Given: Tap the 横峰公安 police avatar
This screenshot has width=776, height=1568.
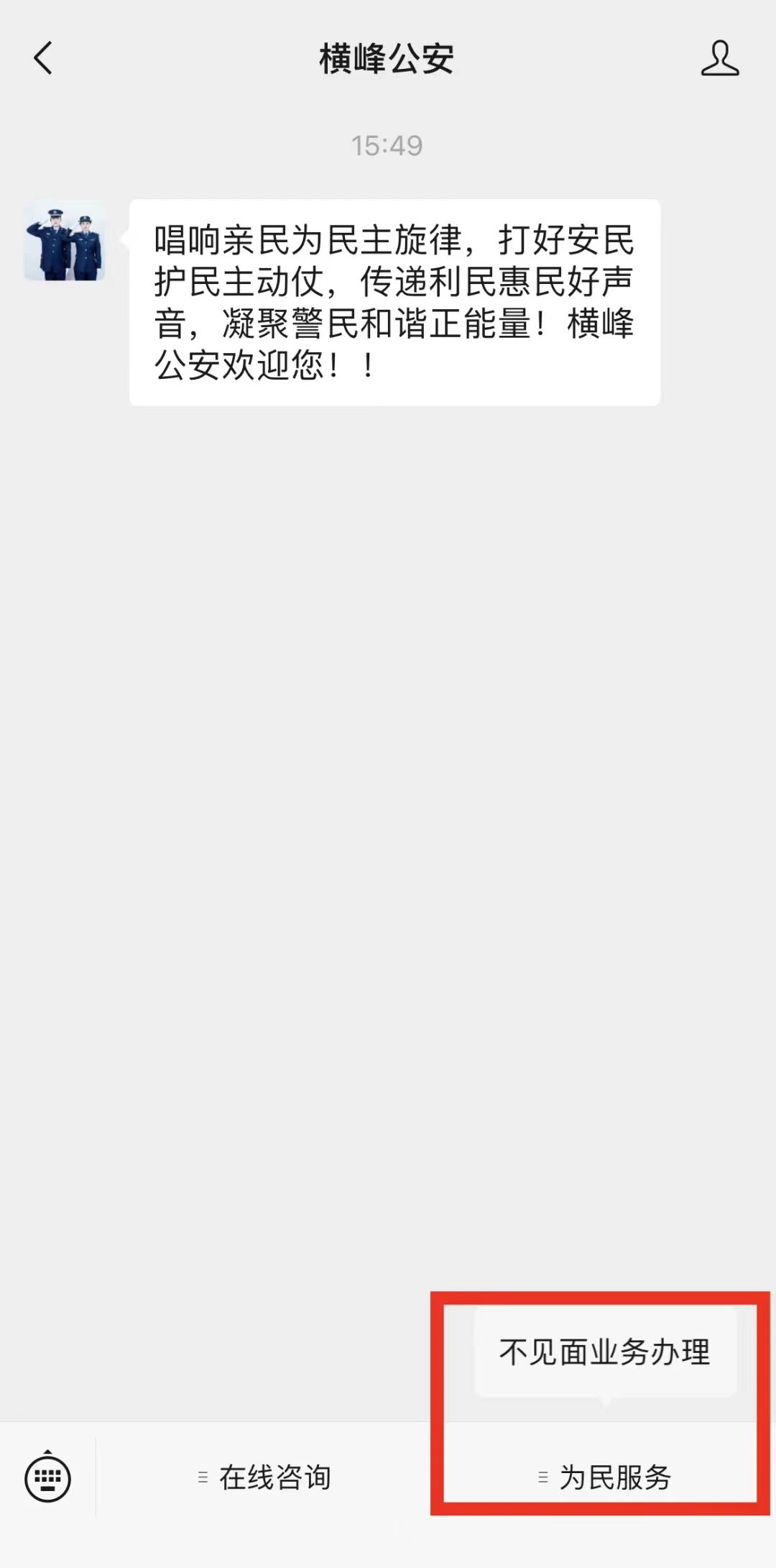Looking at the screenshot, I should (65, 241).
